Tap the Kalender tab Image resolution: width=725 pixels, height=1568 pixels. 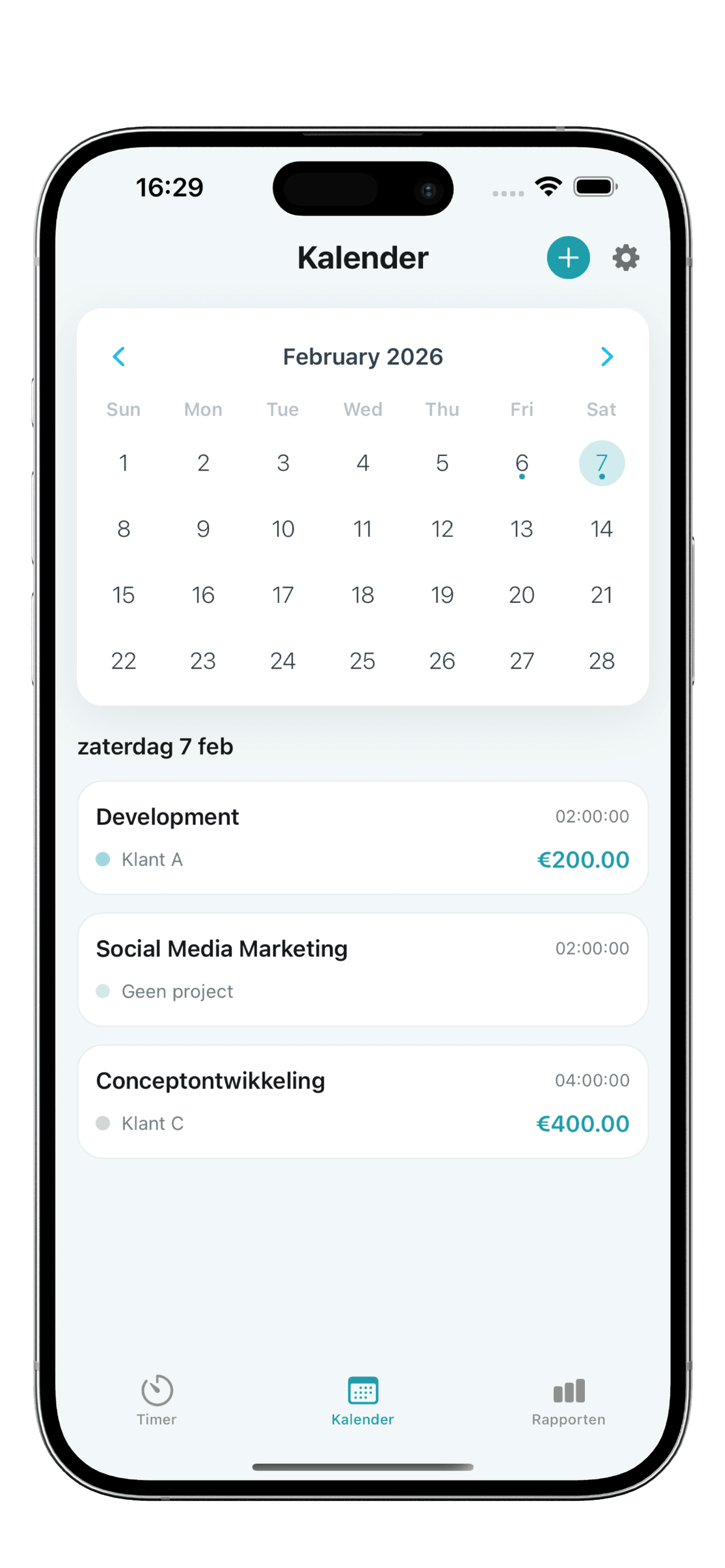coord(362,1400)
